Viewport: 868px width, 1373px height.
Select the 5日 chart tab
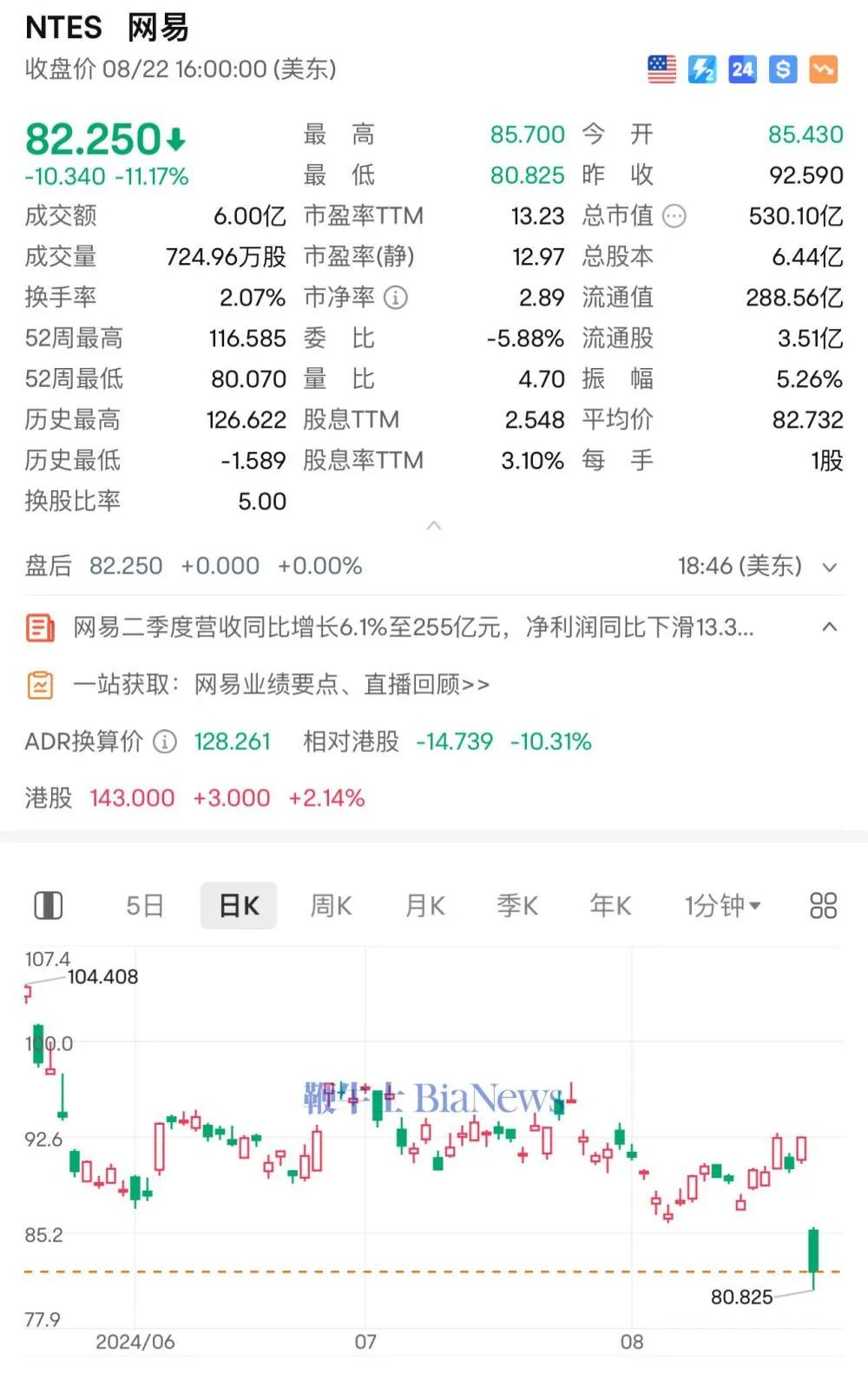145,905
